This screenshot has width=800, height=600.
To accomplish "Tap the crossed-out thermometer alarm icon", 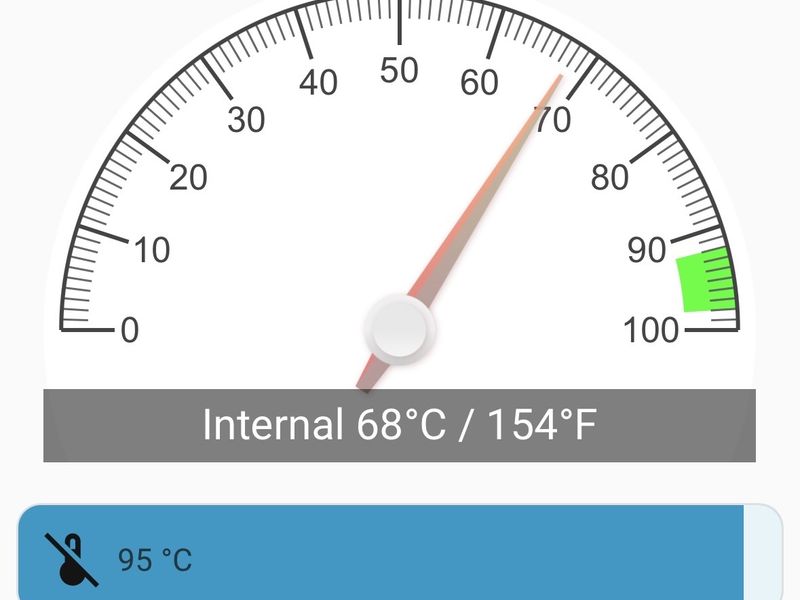I will point(71,560).
